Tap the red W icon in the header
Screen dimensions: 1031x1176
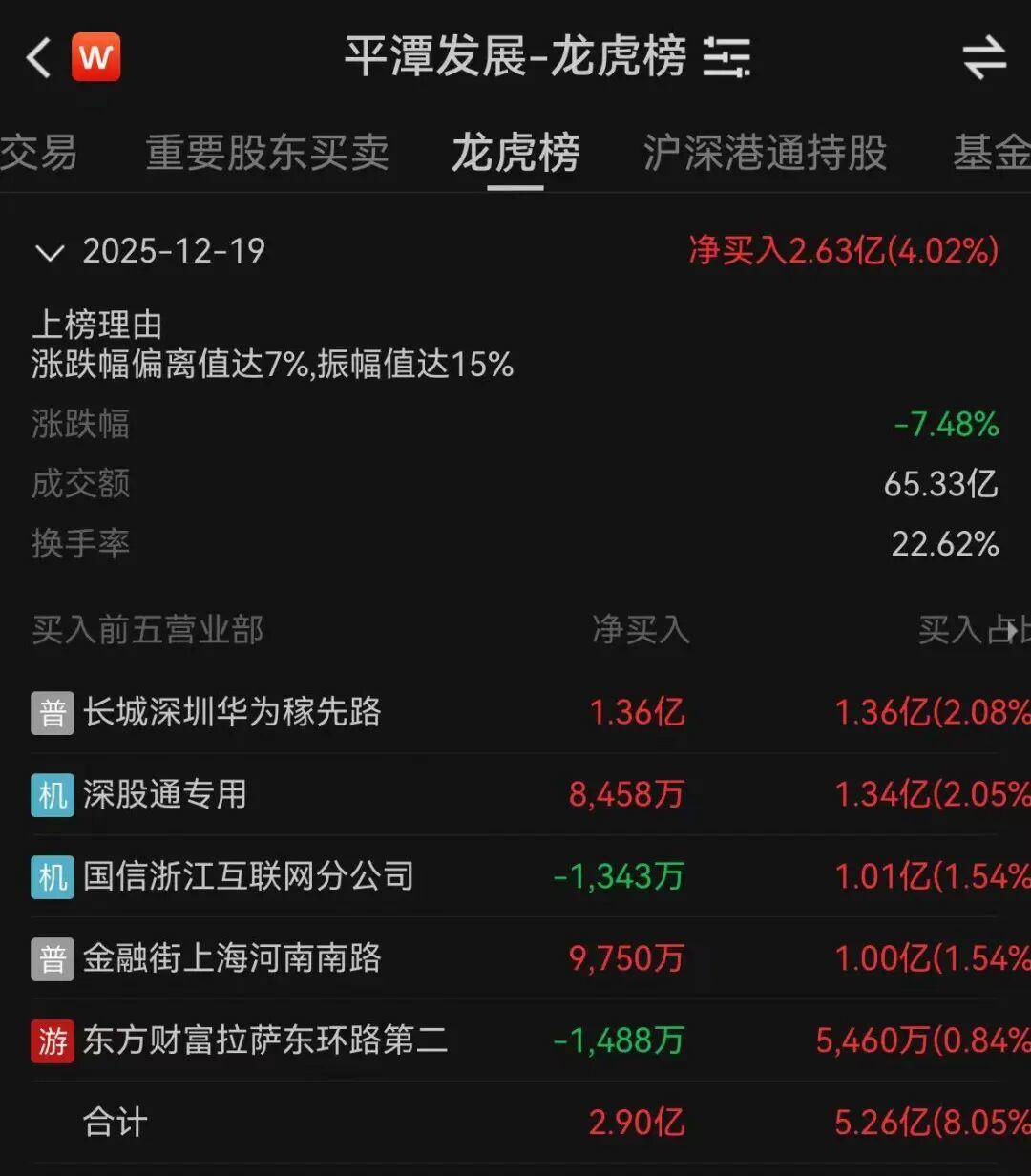click(x=96, y=57)
